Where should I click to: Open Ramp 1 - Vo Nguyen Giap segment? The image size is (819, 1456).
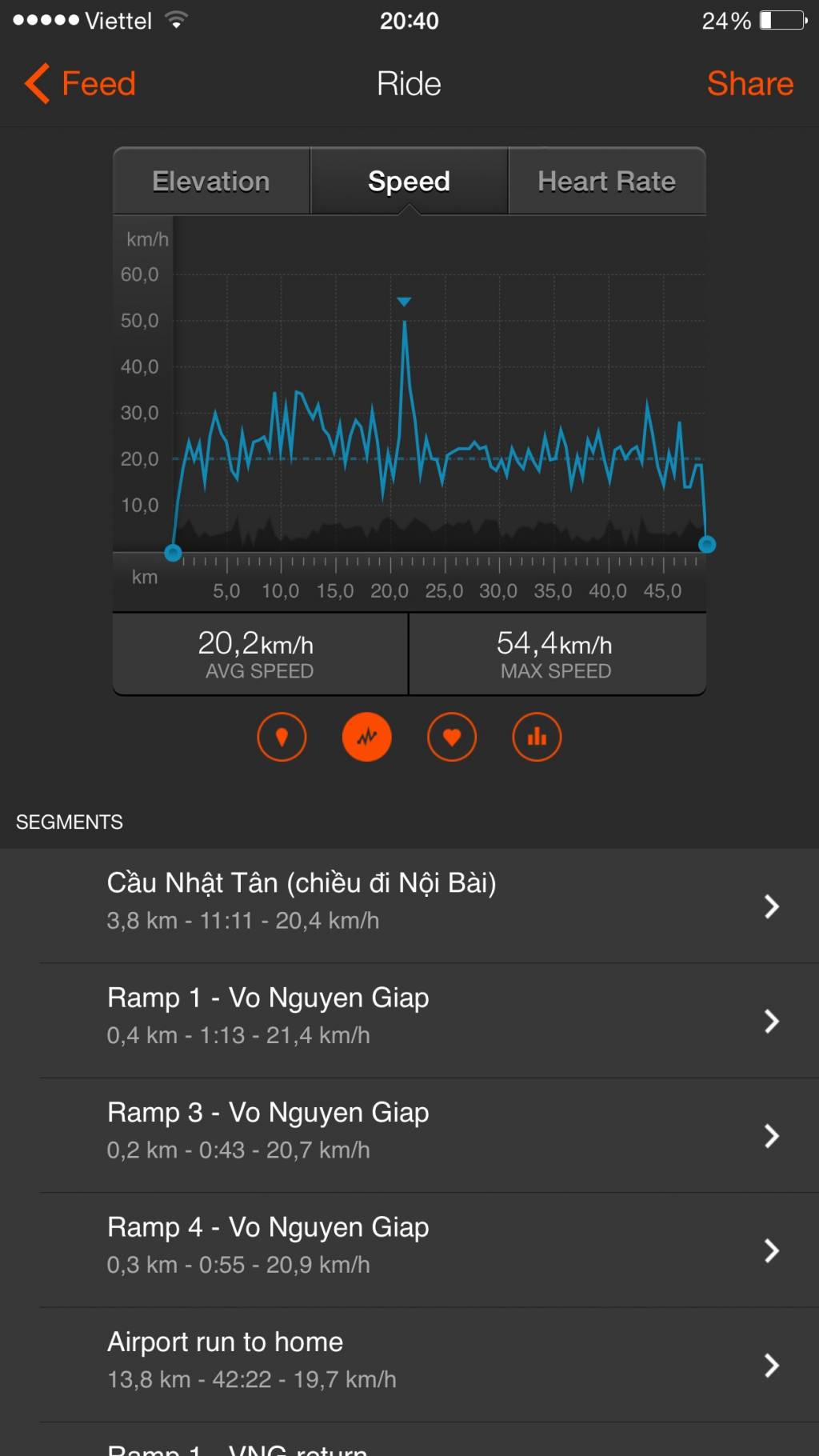tap(409, 1021)
